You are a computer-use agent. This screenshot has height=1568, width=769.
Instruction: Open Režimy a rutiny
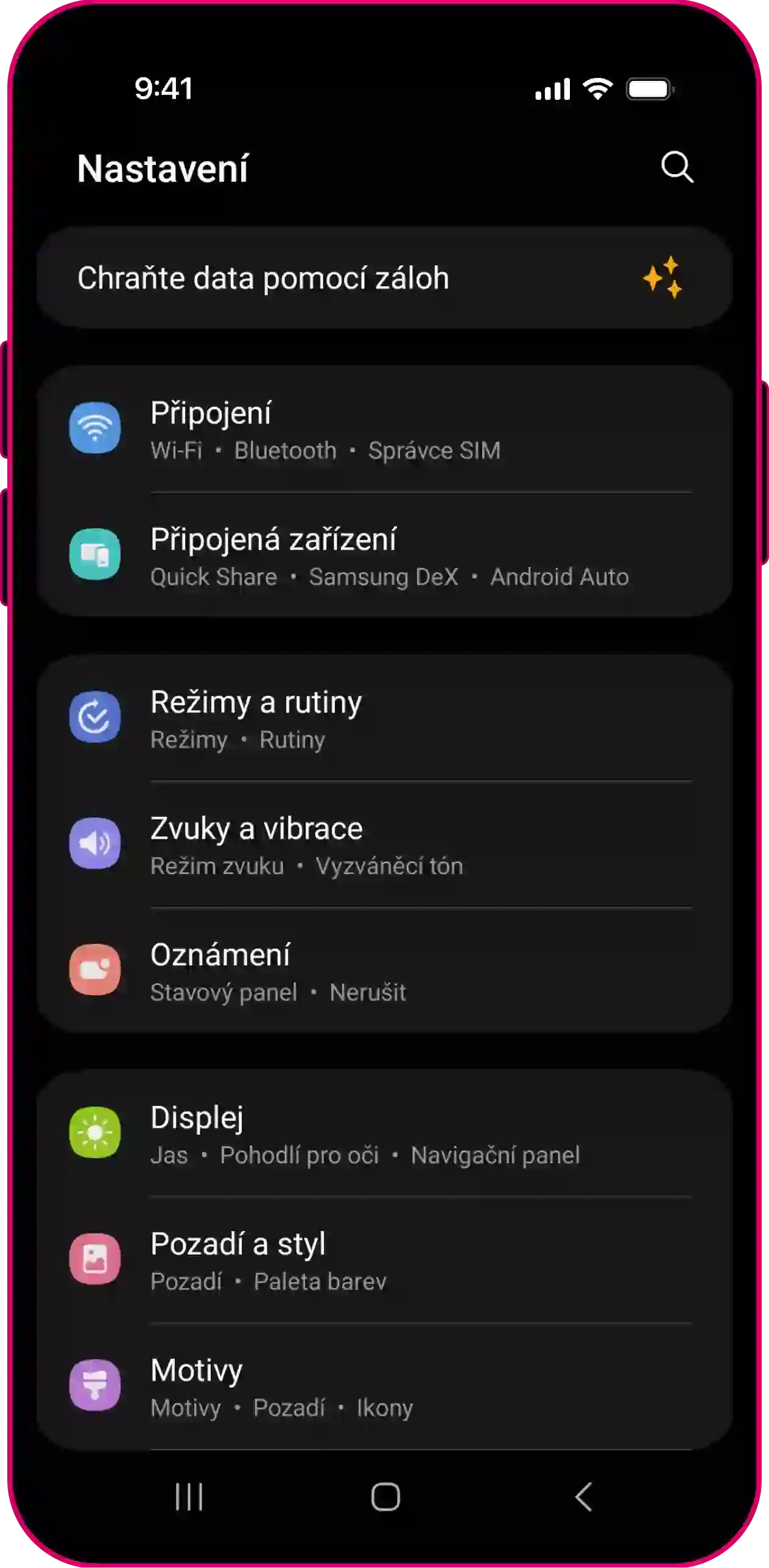(384, 718)
